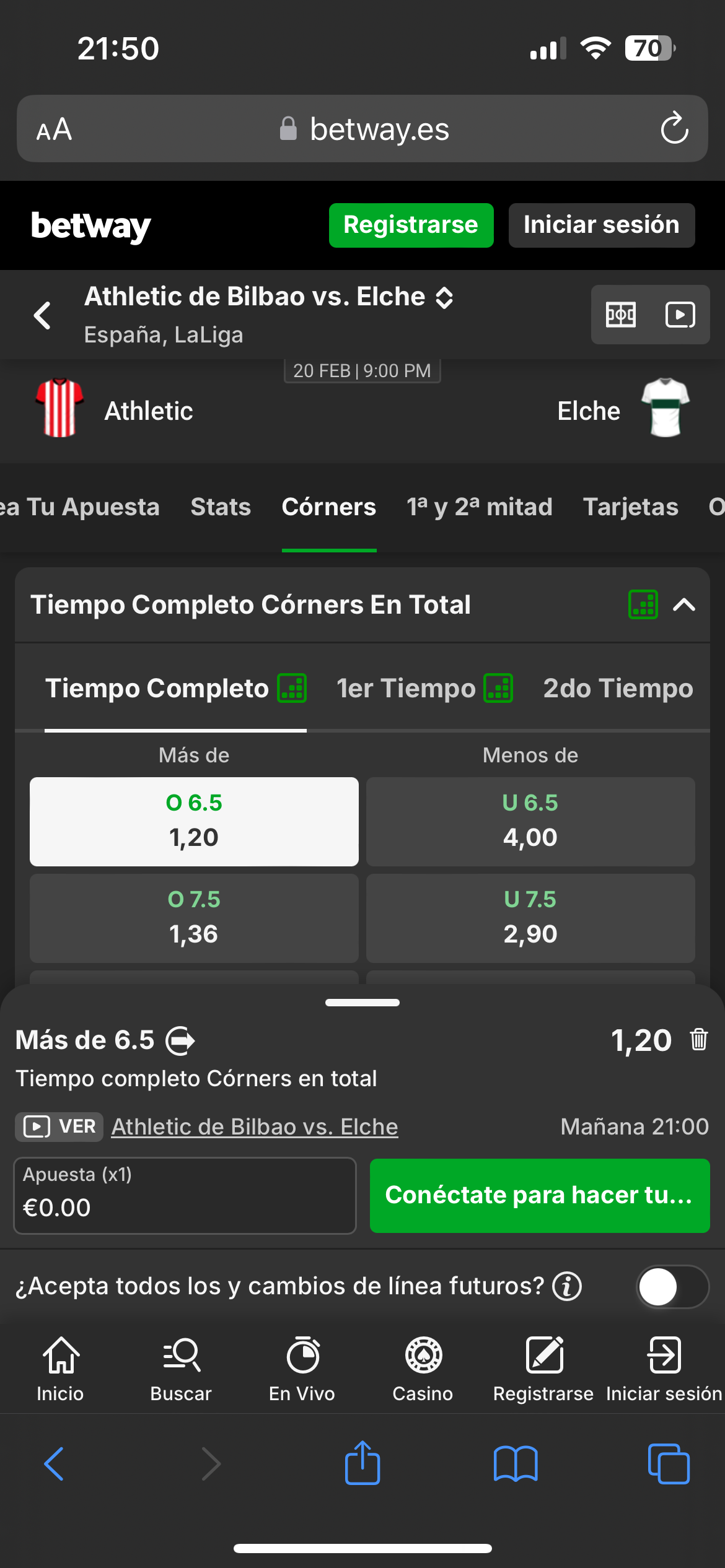Open the live video stream icon

click(x=680, y=315)
